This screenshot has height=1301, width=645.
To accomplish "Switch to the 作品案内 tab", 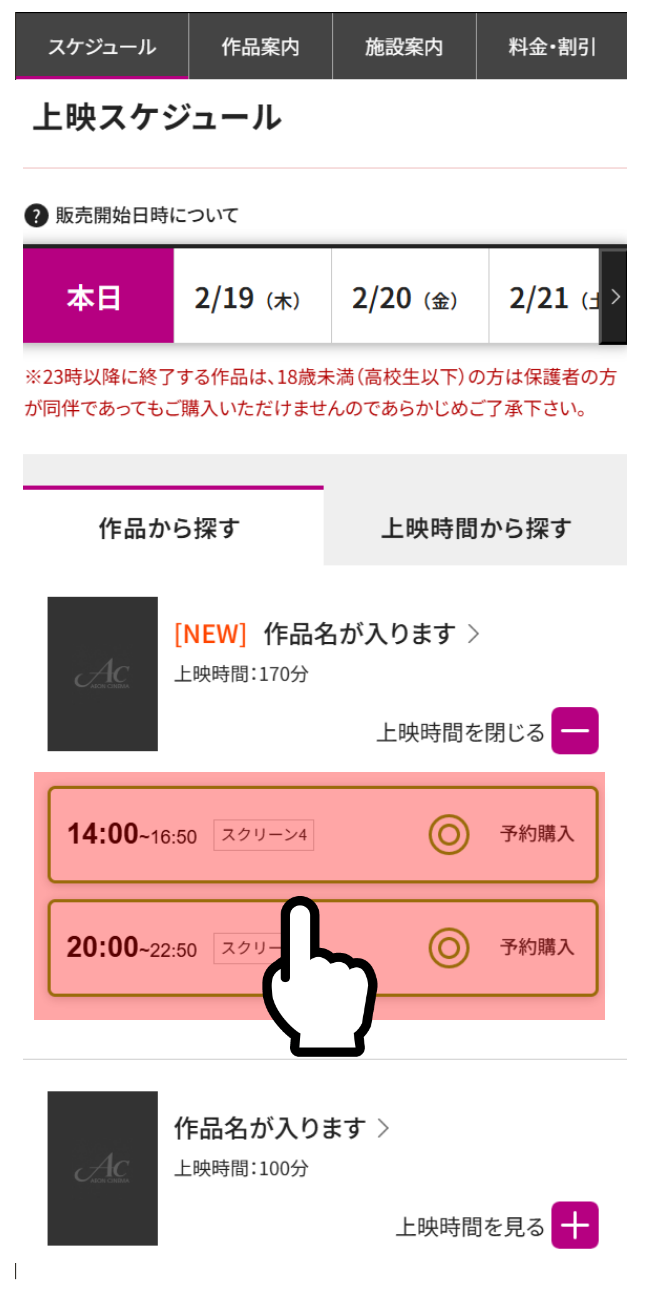I will [x=260, y=46].
